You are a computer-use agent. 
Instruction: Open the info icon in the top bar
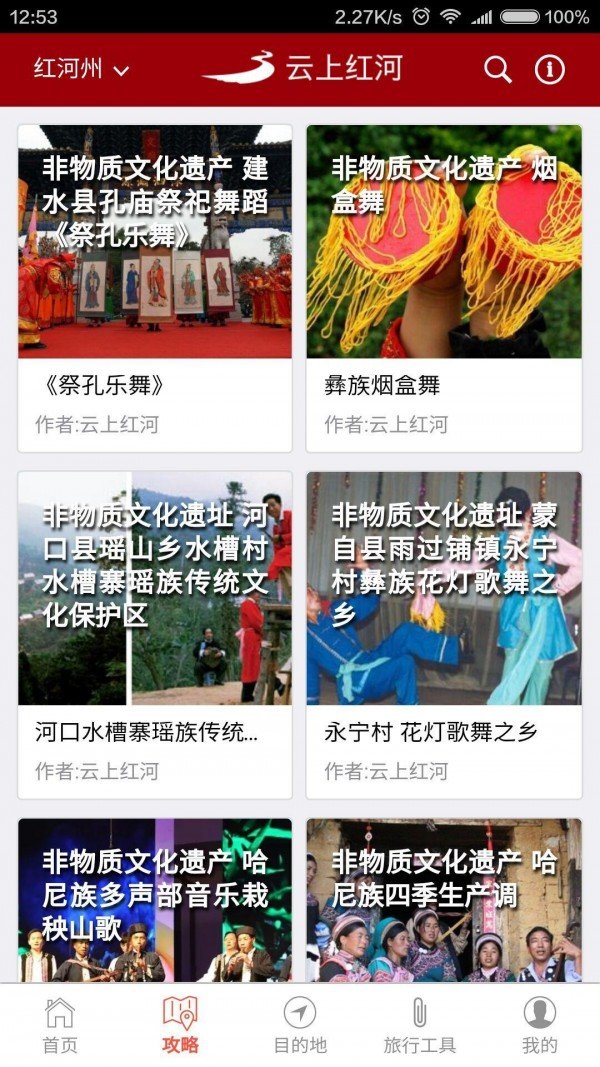pyautogui.click(x=550, y=69)
